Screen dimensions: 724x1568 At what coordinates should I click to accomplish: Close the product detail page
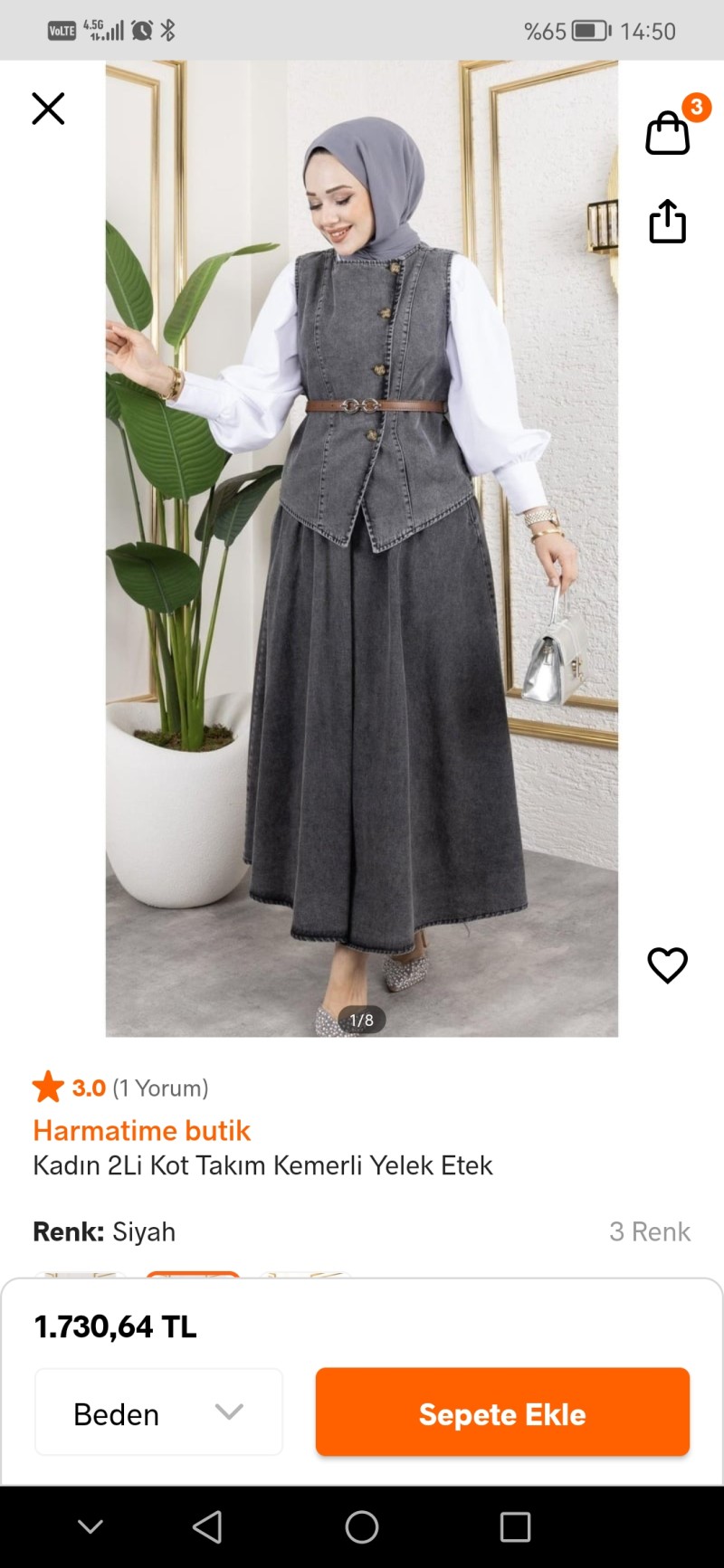[x=48, y=109]
